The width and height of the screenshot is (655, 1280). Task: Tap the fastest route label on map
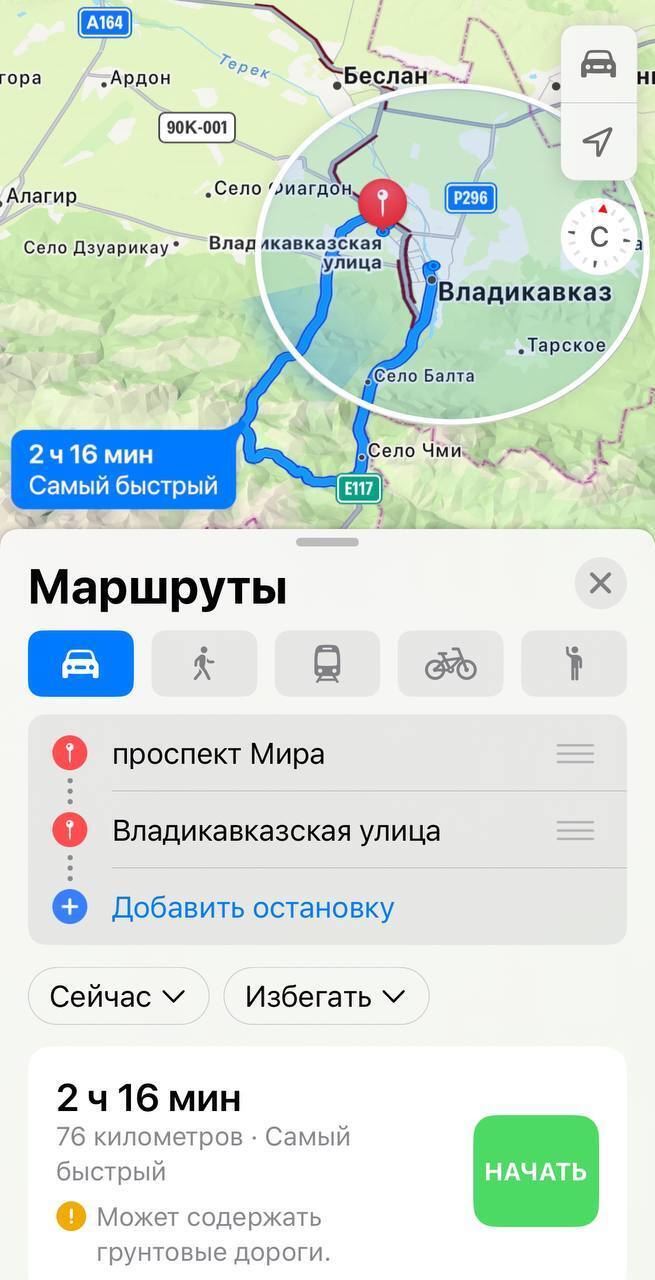pos(123,470)
